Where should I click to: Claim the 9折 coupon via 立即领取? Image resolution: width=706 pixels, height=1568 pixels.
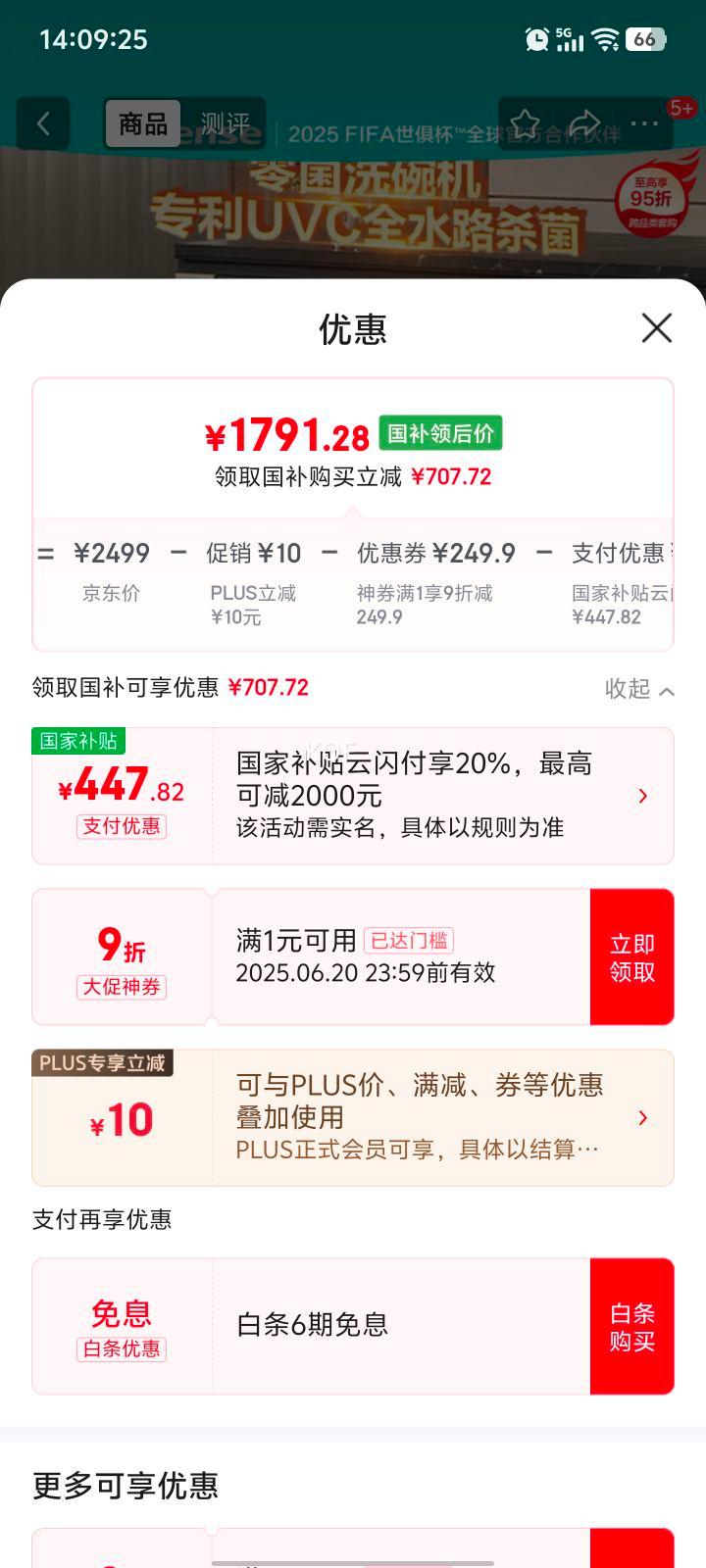click(631, 957)
